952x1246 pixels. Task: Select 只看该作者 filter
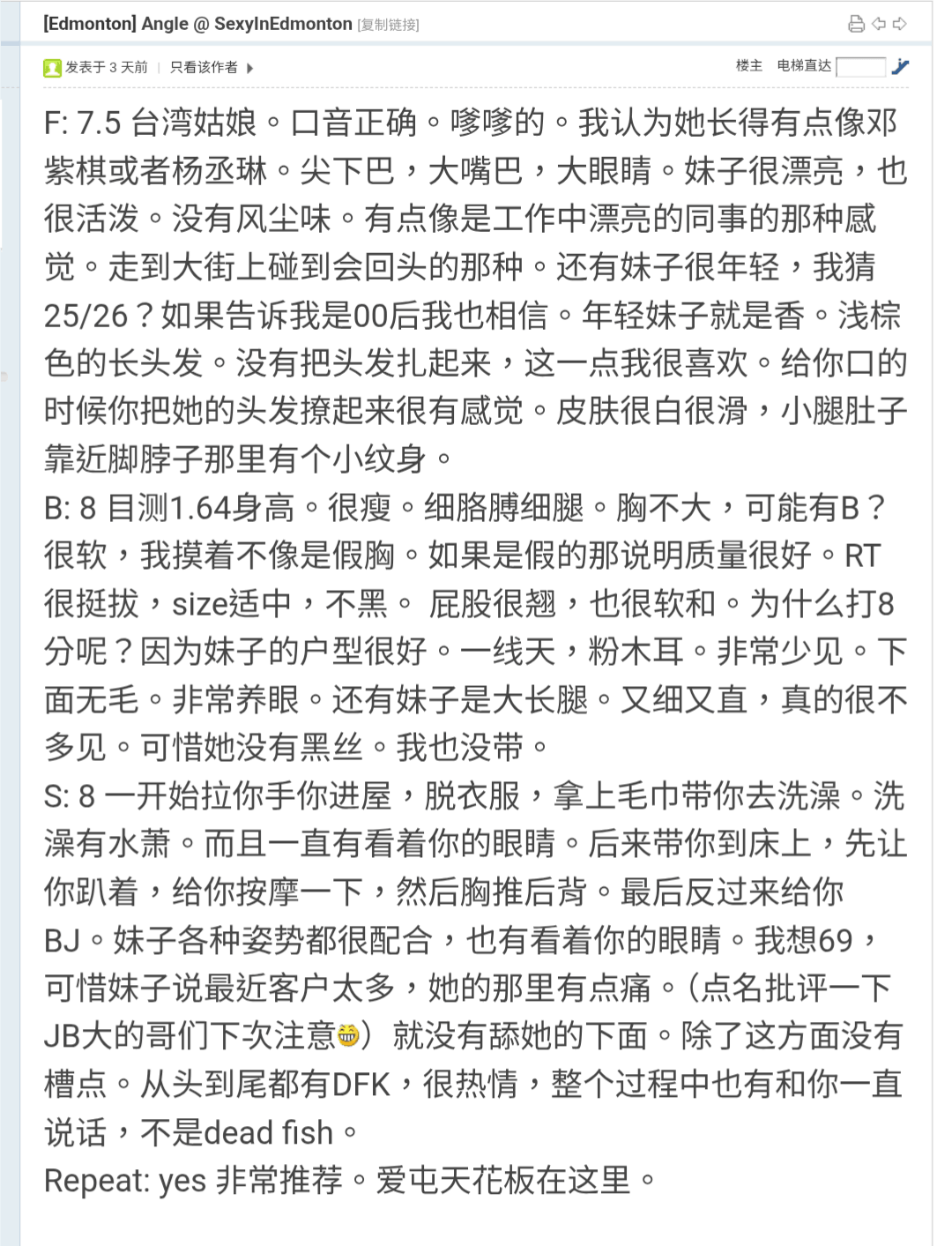point(204,68)
